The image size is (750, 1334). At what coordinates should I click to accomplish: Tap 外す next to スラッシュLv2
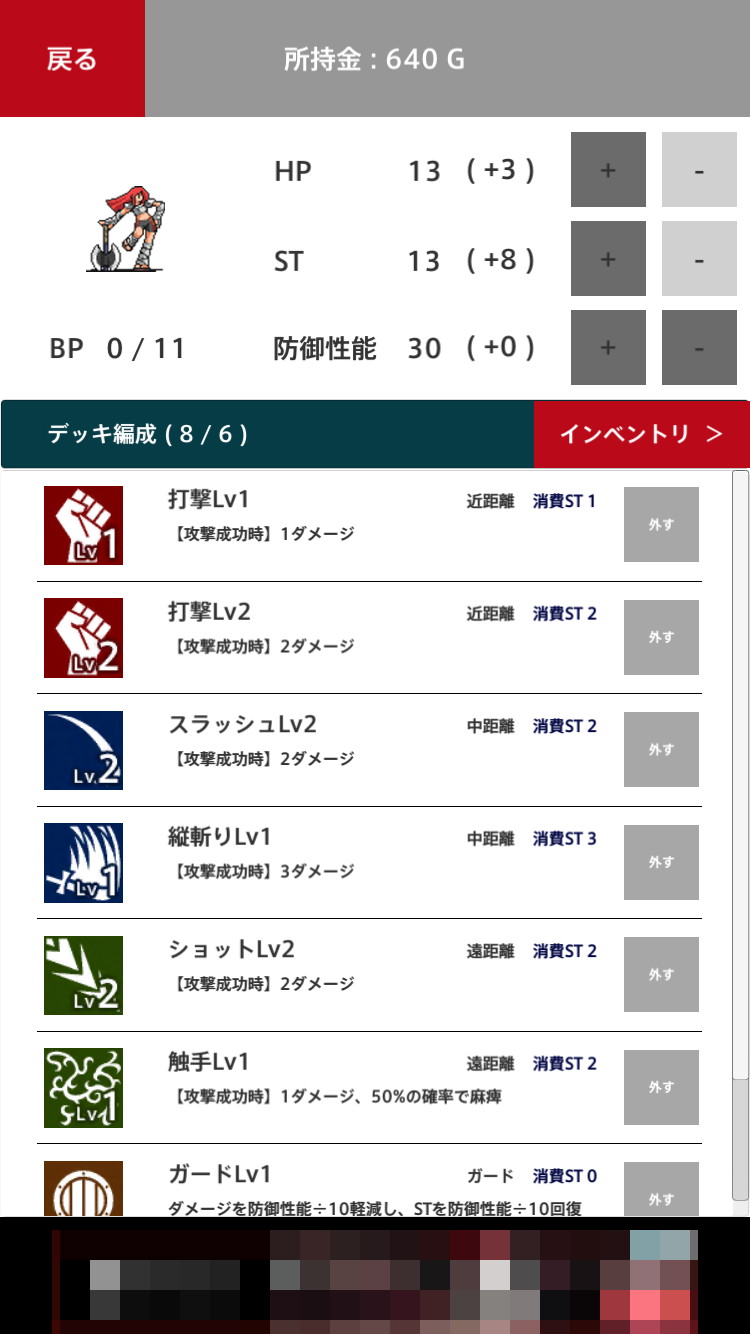(x=661, y=750)
